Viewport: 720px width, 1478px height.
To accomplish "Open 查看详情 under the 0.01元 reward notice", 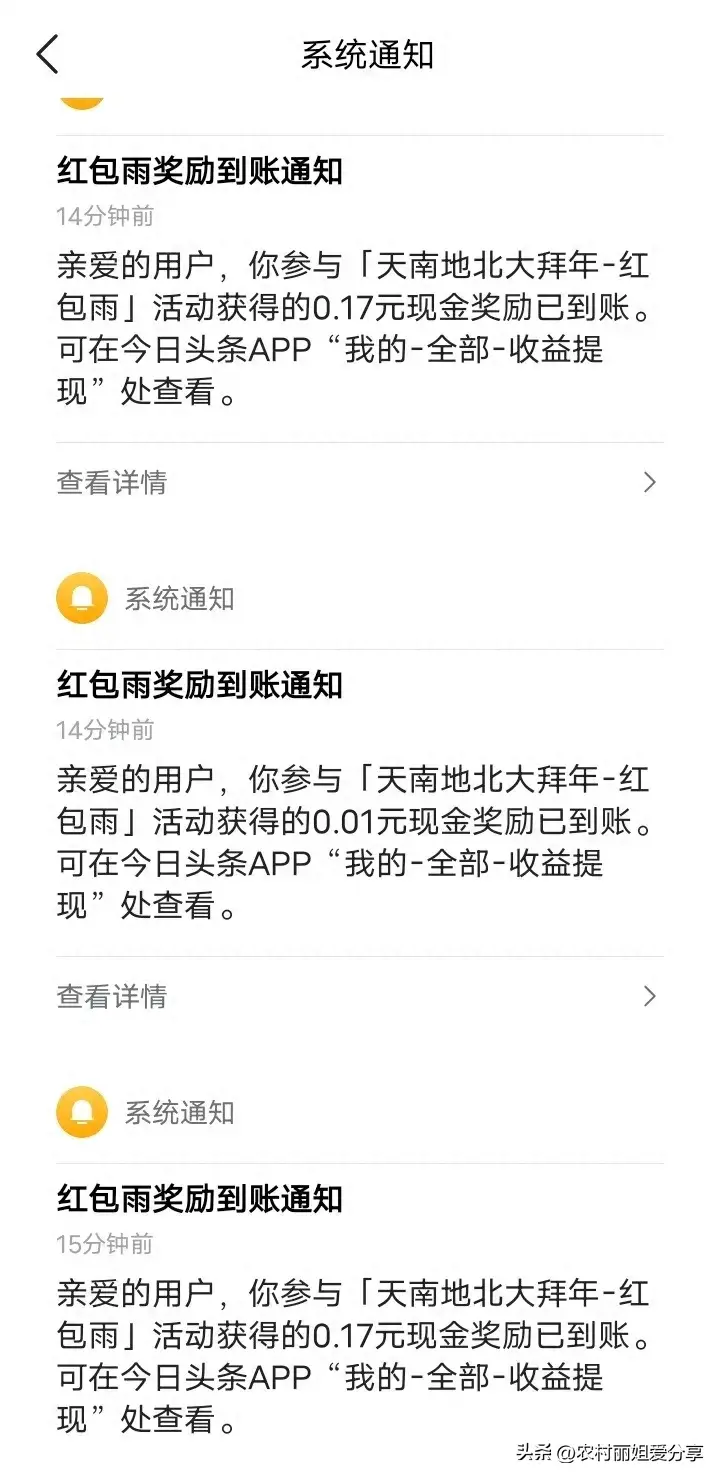I will [360, 996].
